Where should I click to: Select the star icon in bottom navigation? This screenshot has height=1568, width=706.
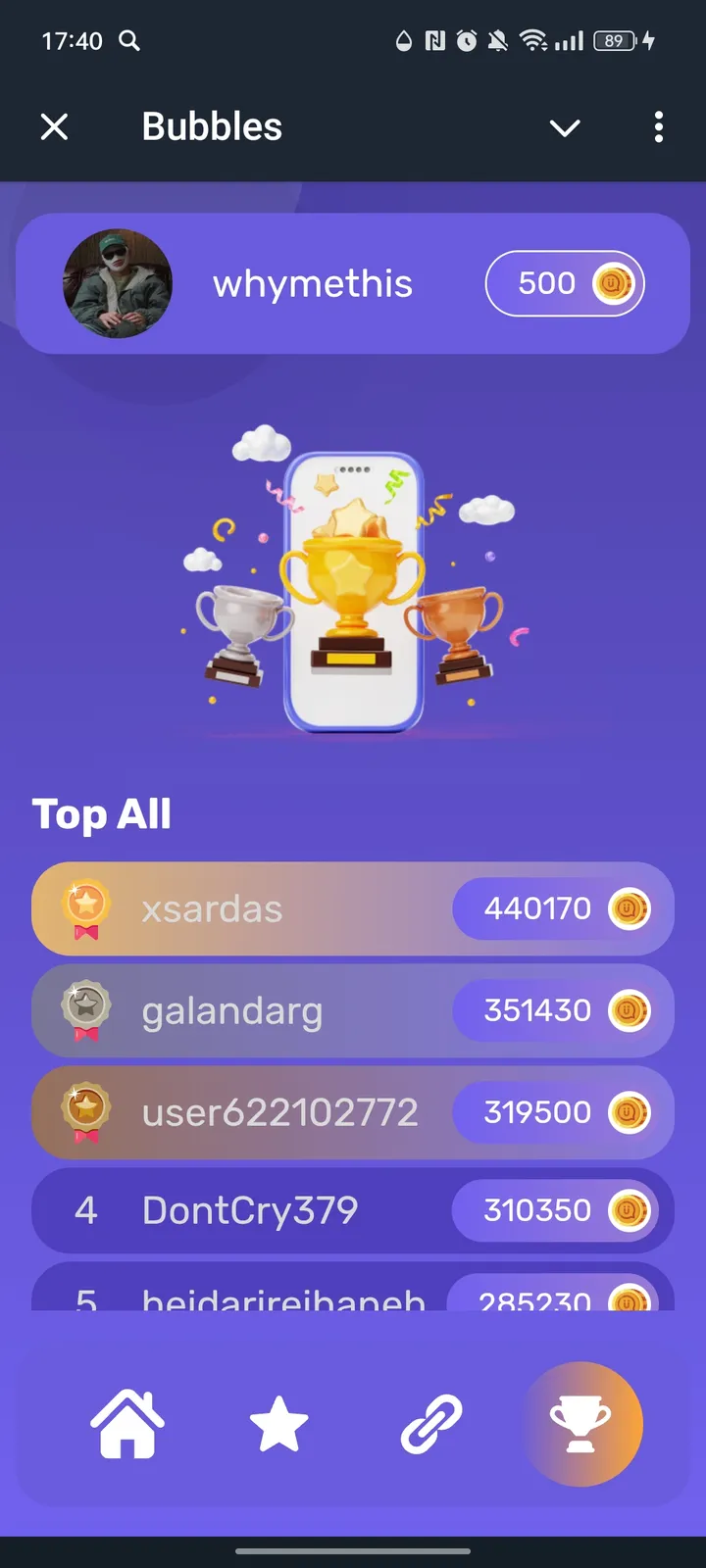(277, 1423)
